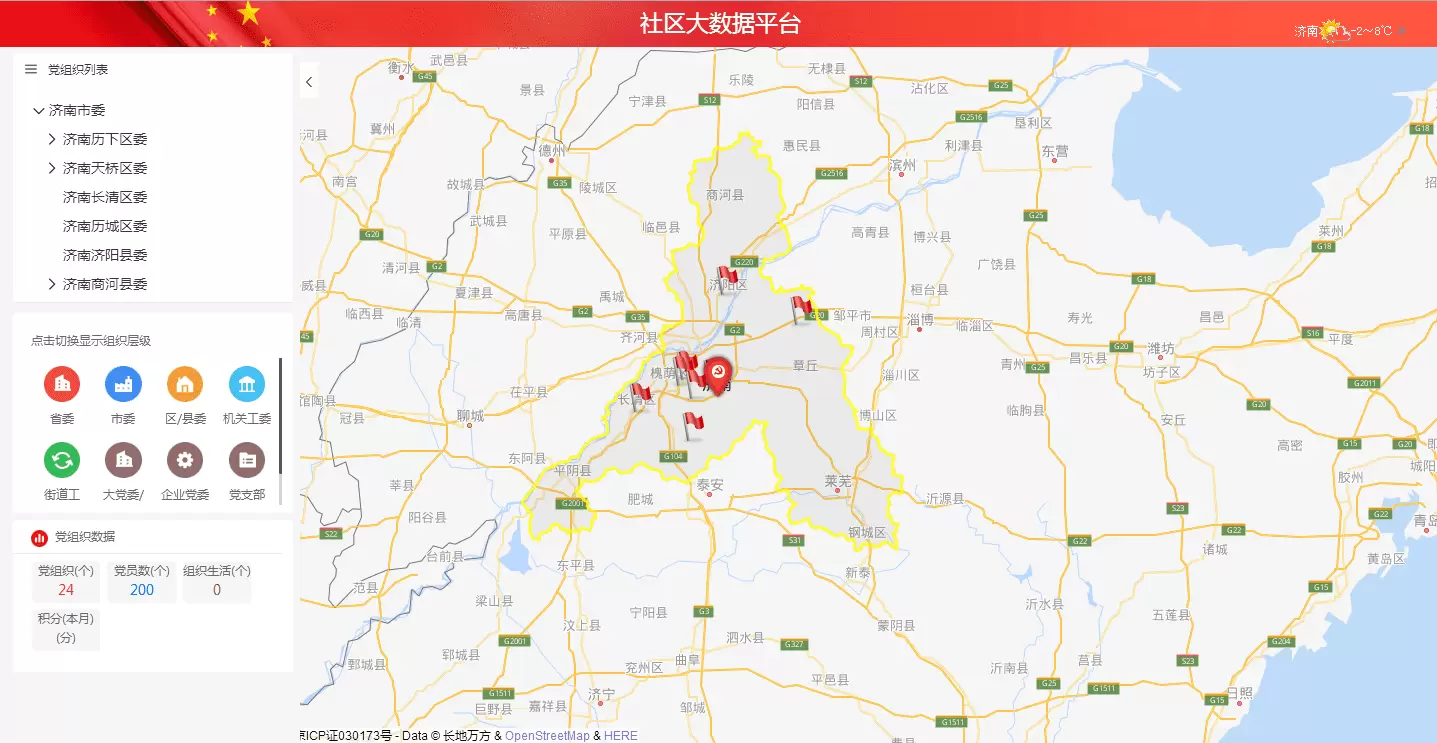Switch to the 区/县委 level
This screenshot has width=1437, height=743.
click(185, 384)
